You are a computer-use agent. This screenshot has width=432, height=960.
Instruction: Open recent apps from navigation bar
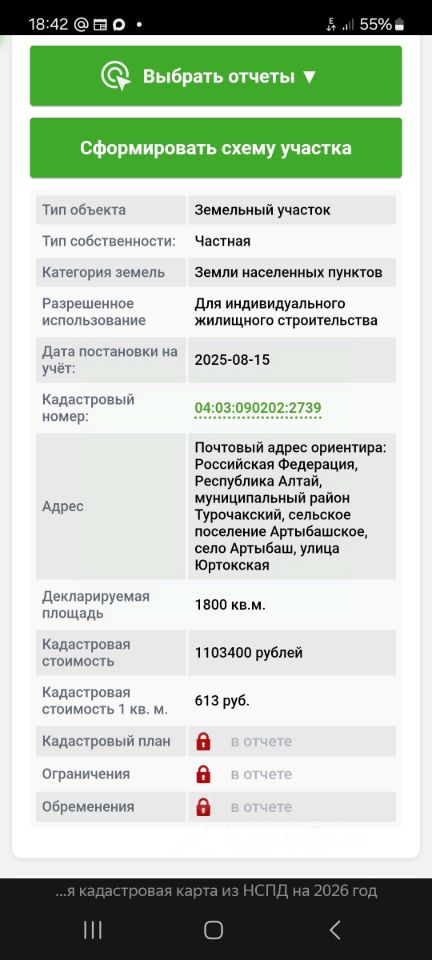(93, 930)
